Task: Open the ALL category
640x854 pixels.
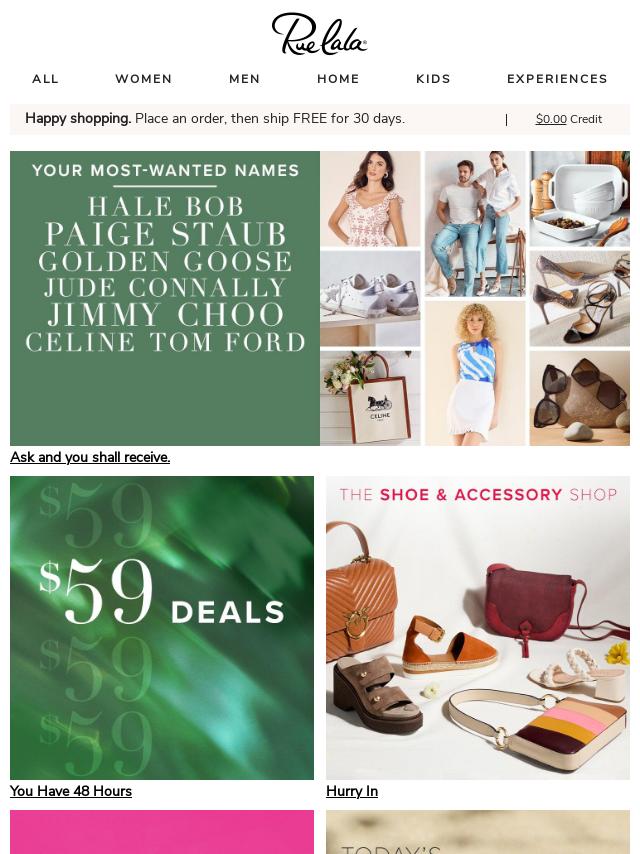Action: point(45,79)
